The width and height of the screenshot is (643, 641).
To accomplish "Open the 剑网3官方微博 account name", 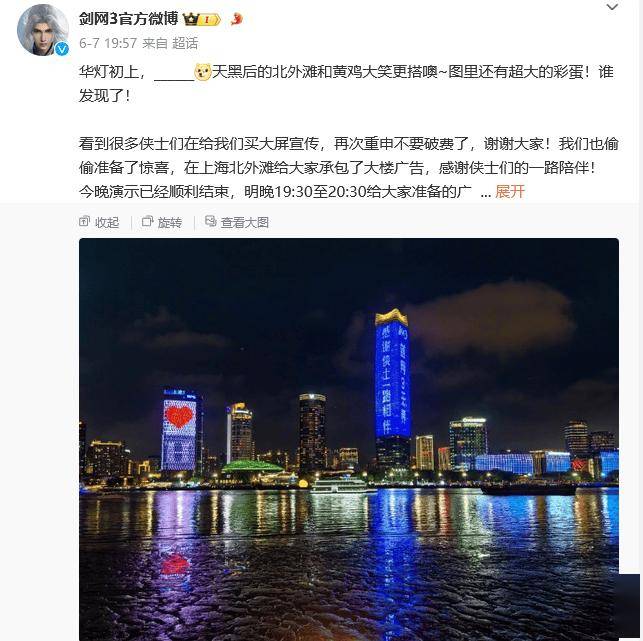I will point(128,18).
